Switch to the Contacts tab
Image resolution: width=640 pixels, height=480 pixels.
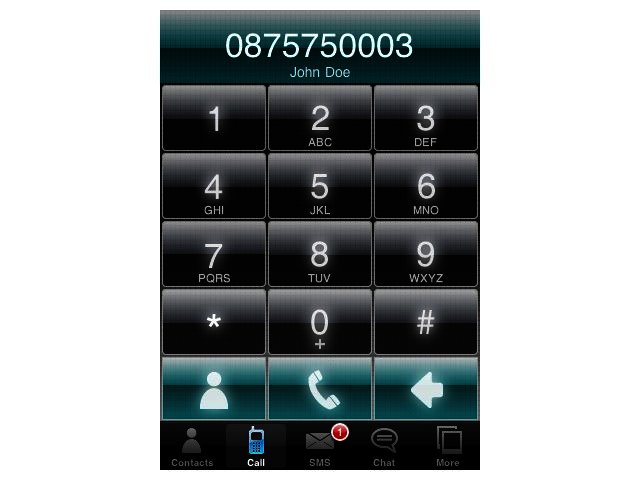click(191, 446)
